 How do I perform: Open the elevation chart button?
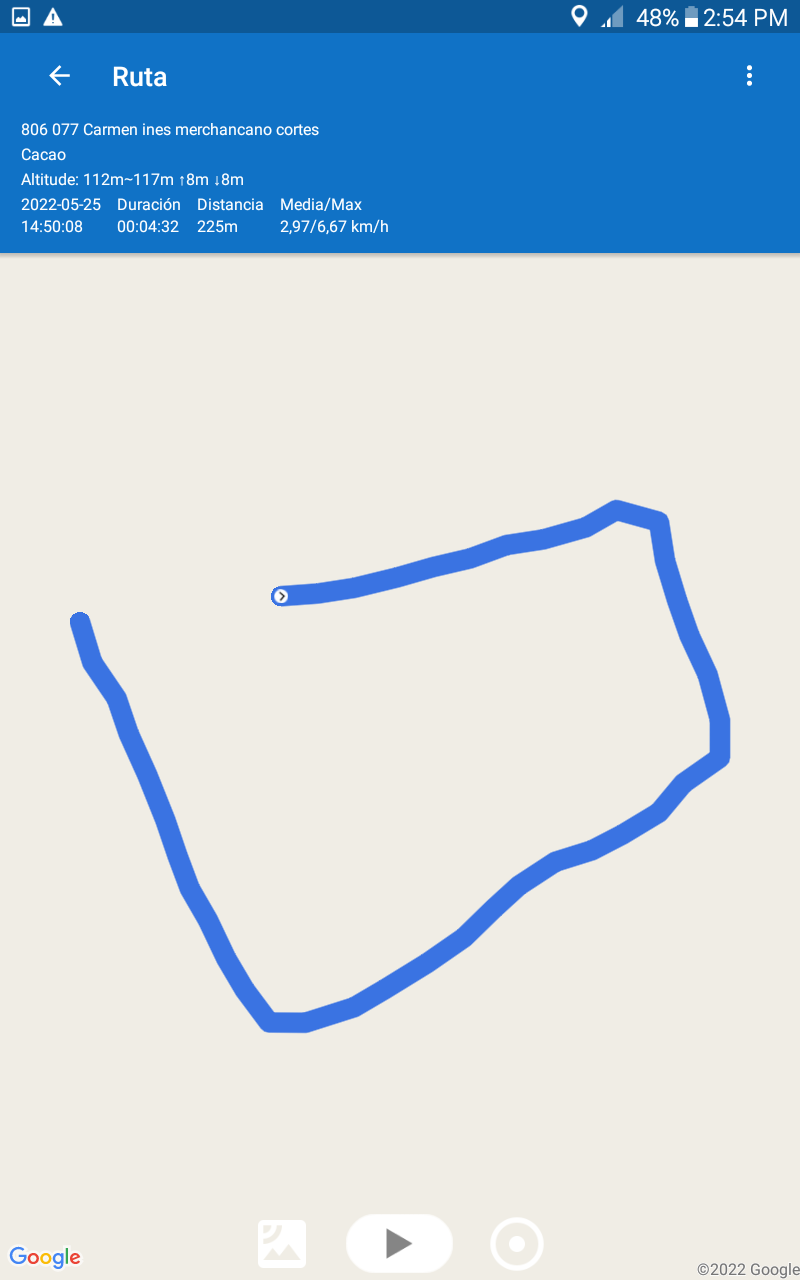[x=282, y=1244]
